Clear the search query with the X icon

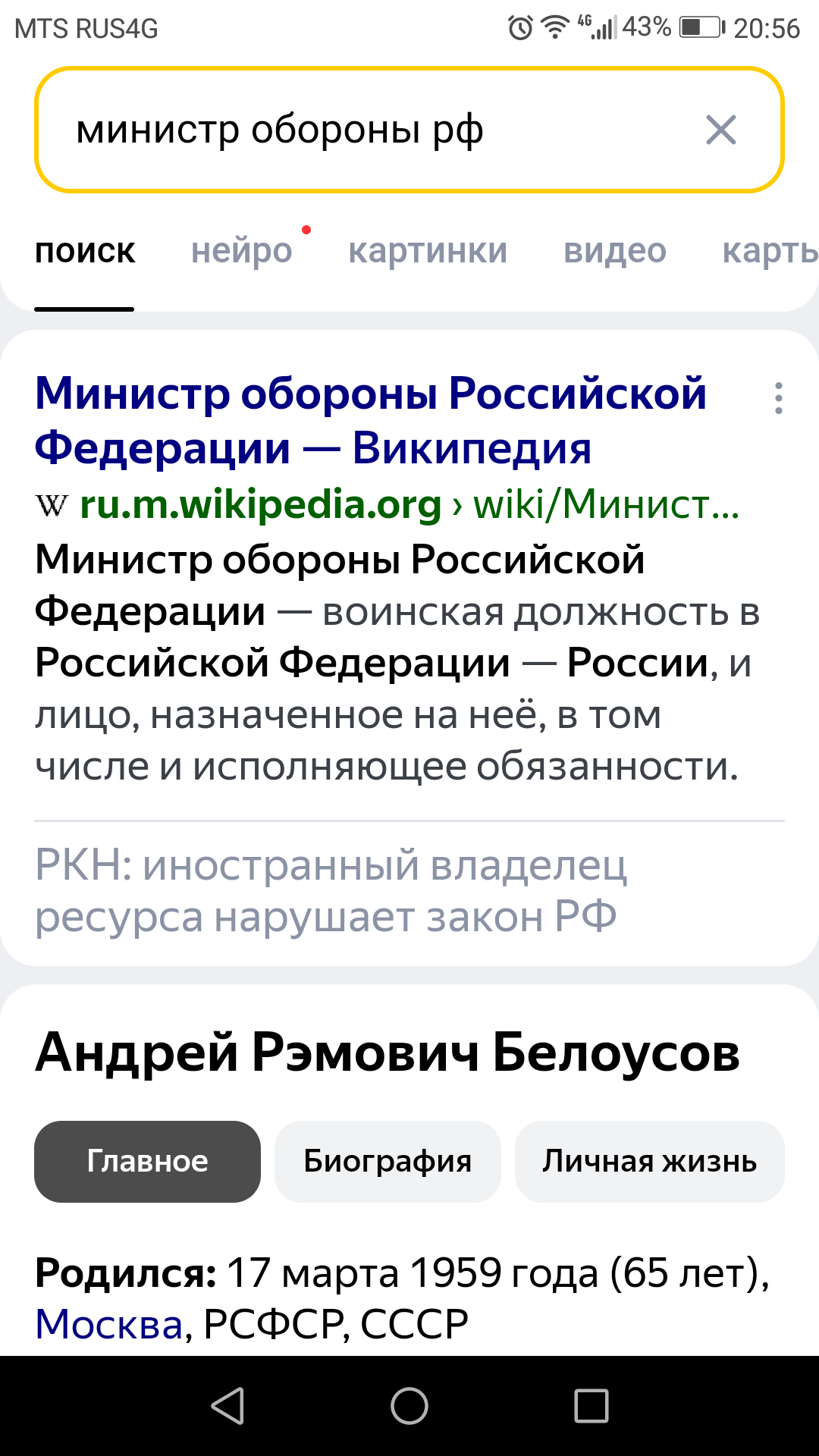pos(720,130)
